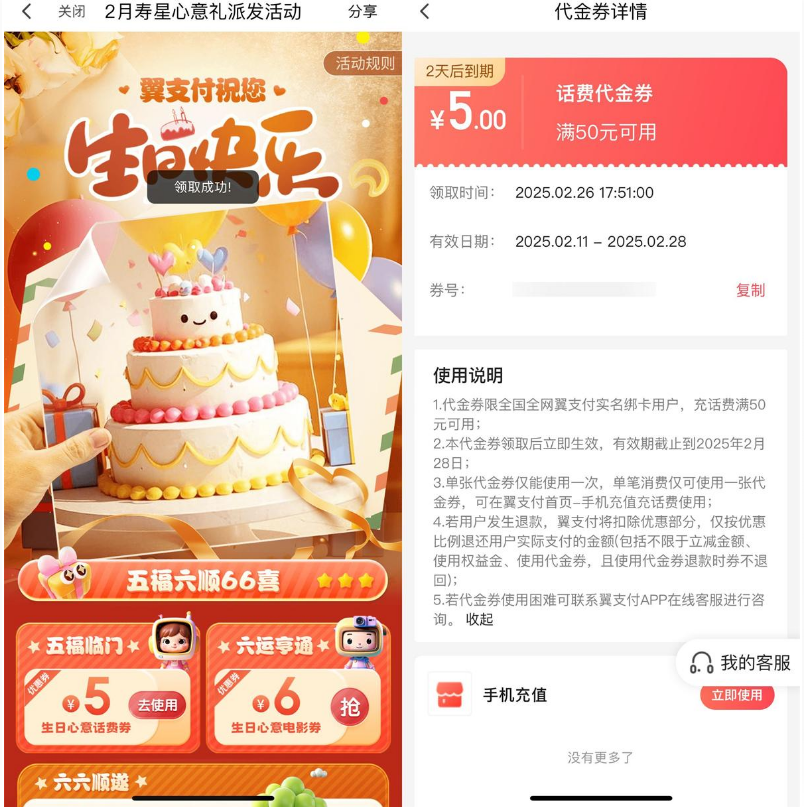Open 我的客服 customer service
Viewport: 804px width, 807px height.
[742, 662]
